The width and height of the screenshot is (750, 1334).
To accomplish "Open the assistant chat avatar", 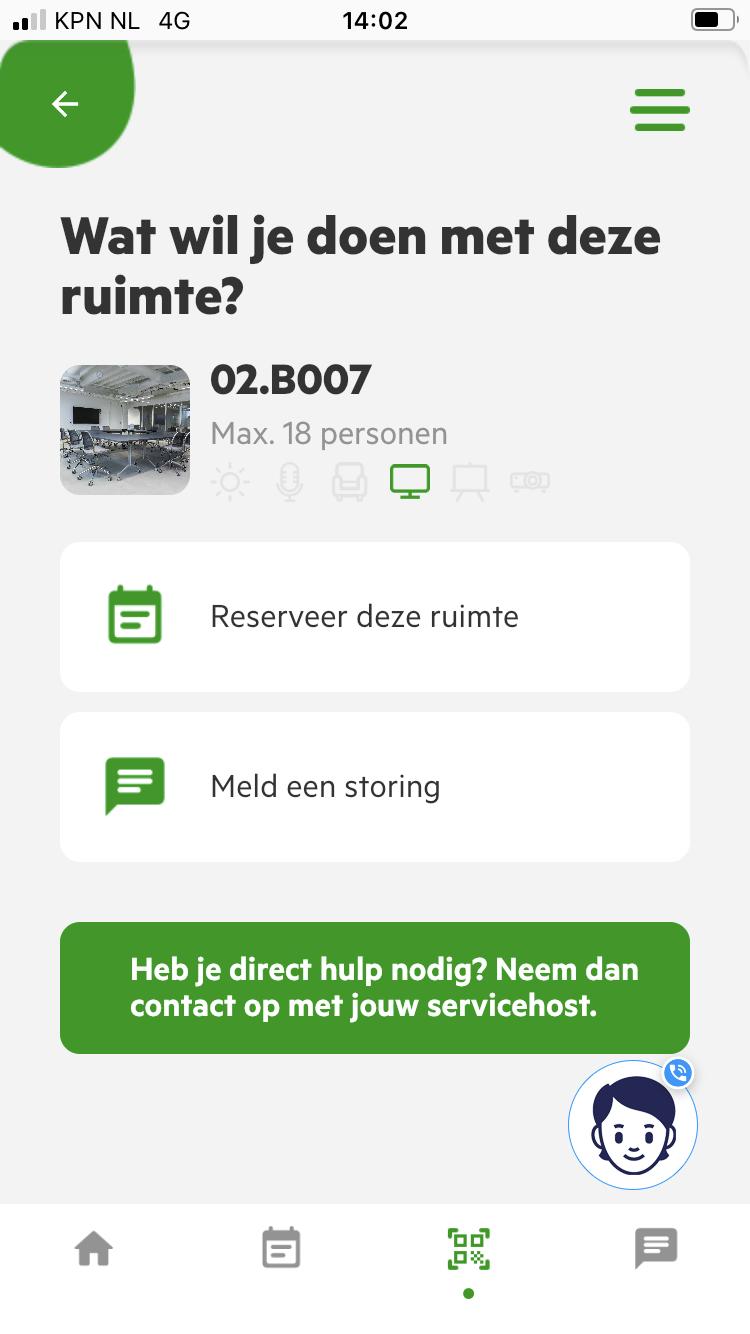I will tap(632, 1125).
